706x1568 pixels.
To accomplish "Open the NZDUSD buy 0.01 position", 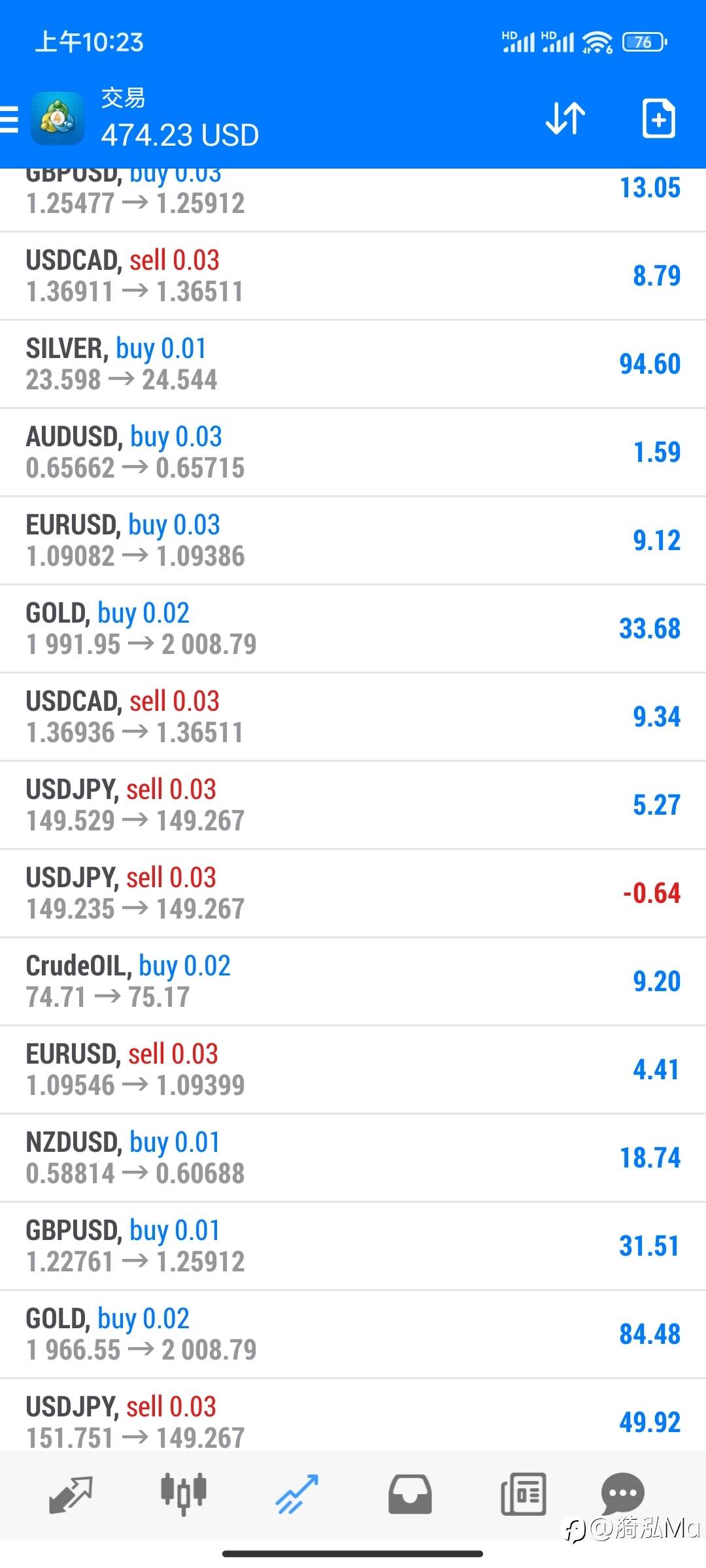I will (353, 1158).
